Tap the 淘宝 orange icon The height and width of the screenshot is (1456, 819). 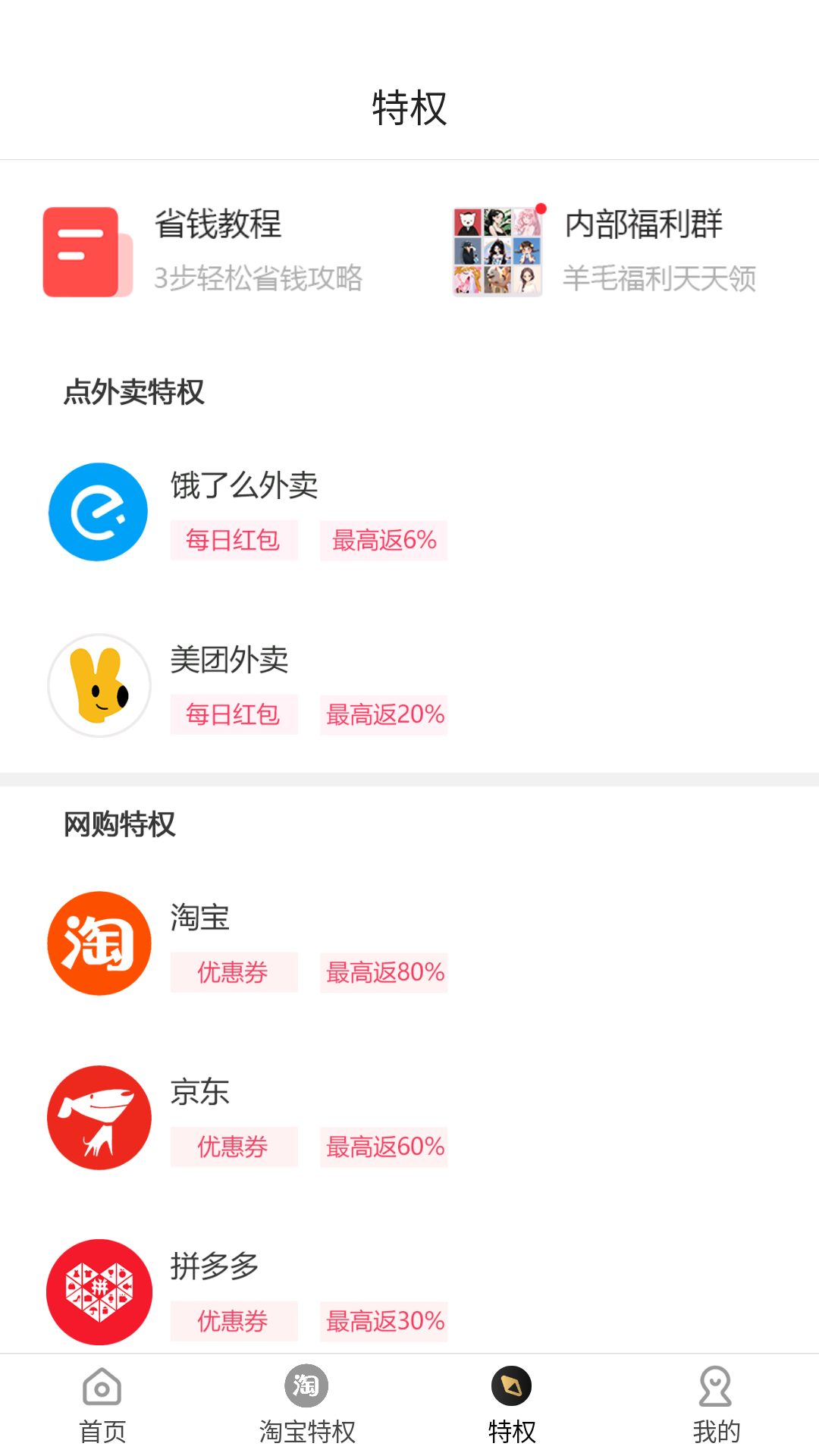(x=99, y=943)
